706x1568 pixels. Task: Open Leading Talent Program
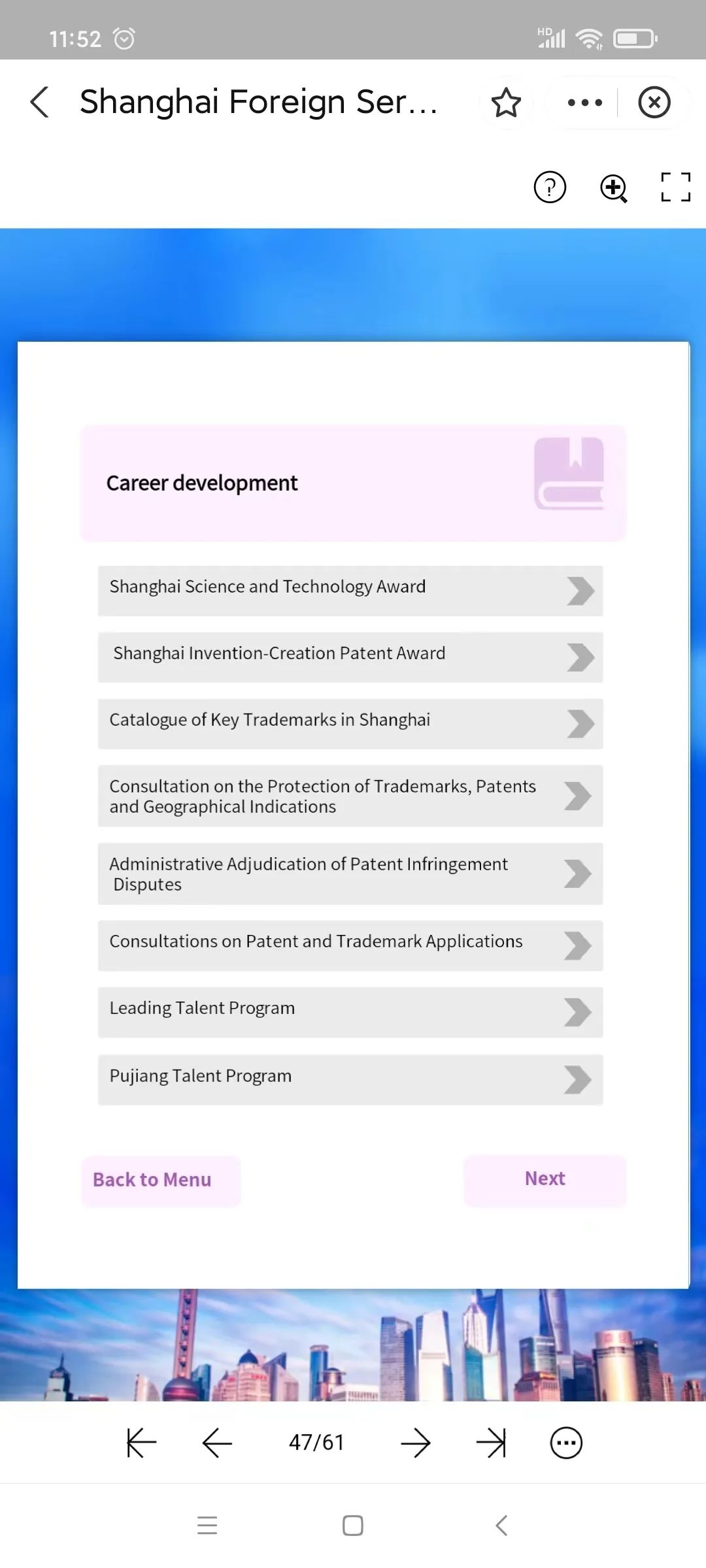350,1011
